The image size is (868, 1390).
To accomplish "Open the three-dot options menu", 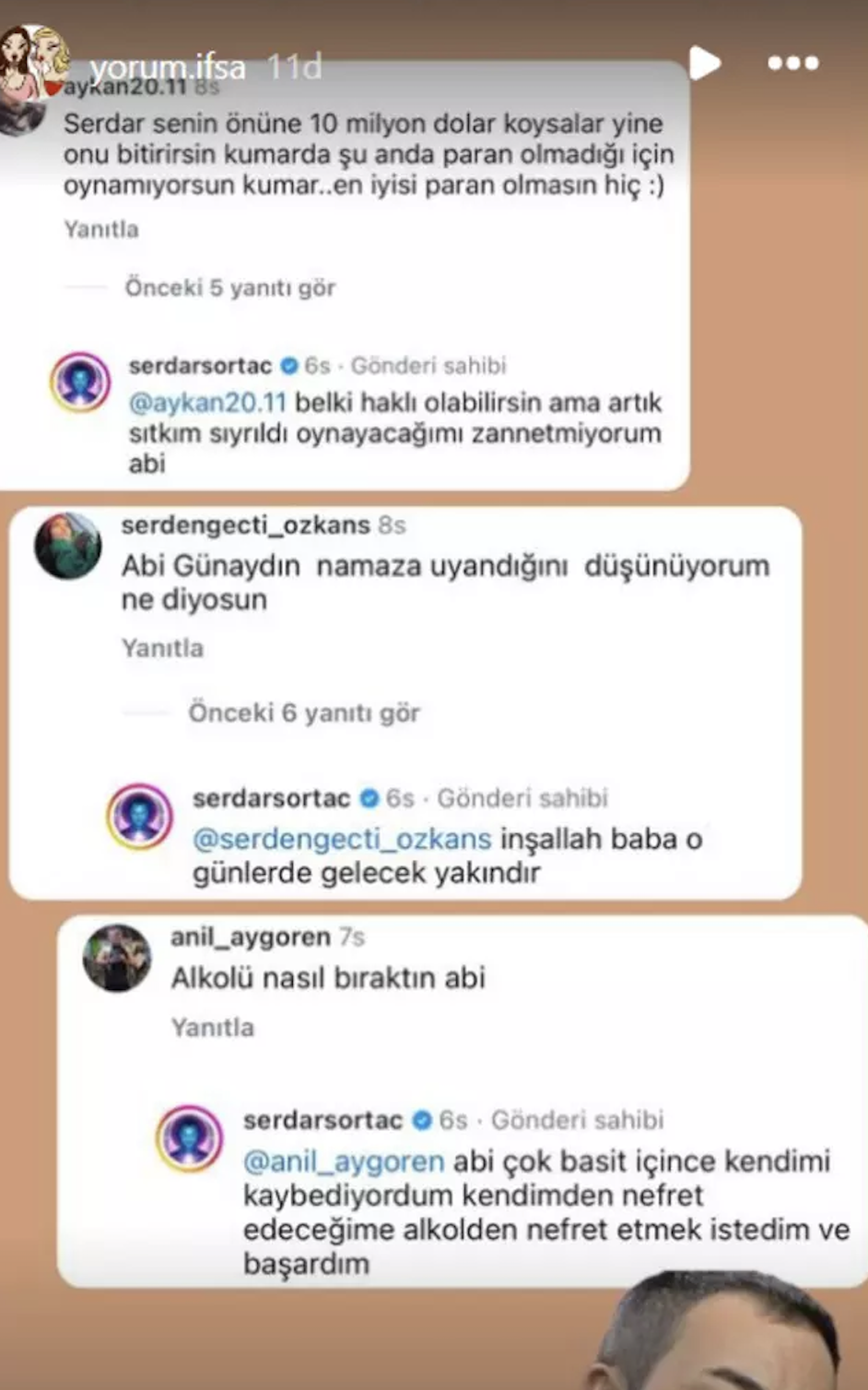I will [791, 63].
